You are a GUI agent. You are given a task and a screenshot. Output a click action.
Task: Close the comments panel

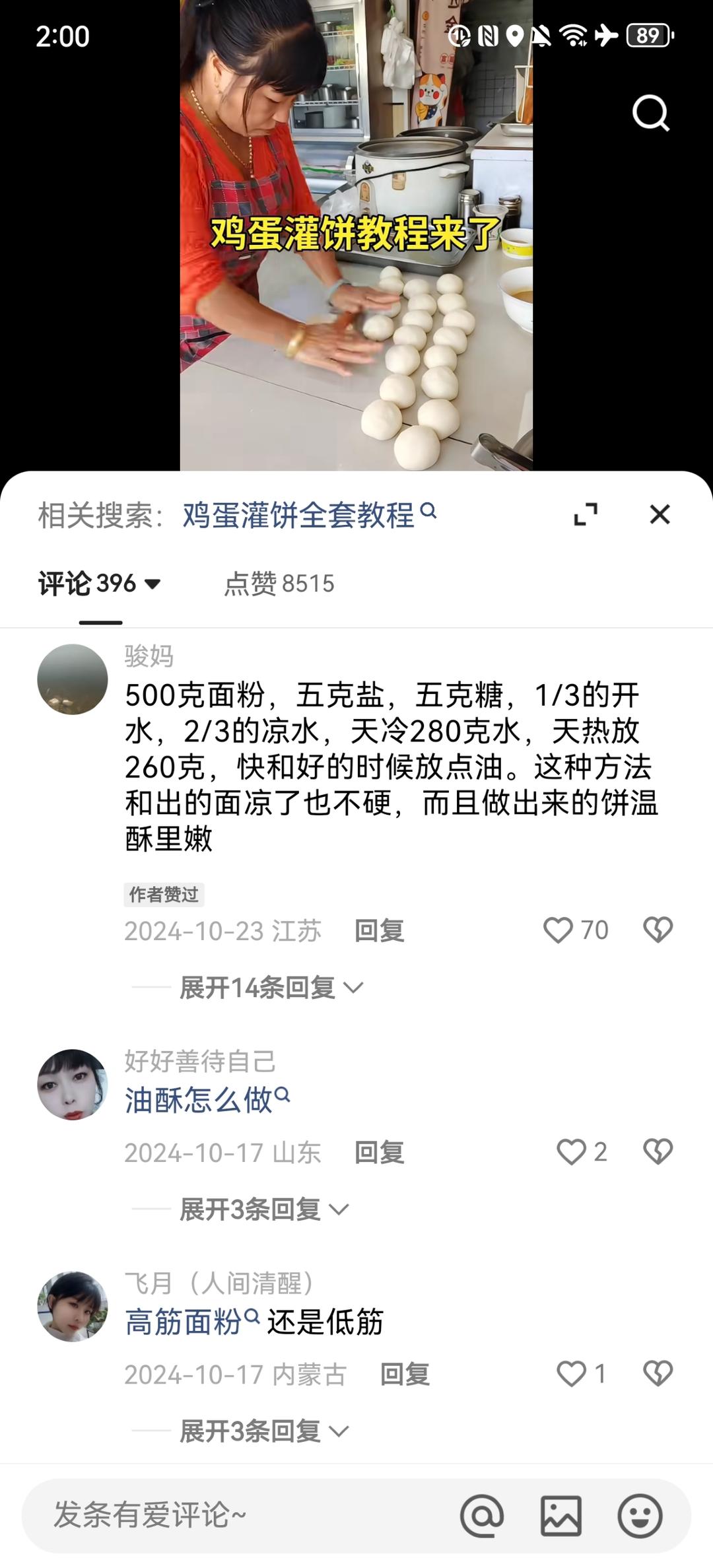660,514
